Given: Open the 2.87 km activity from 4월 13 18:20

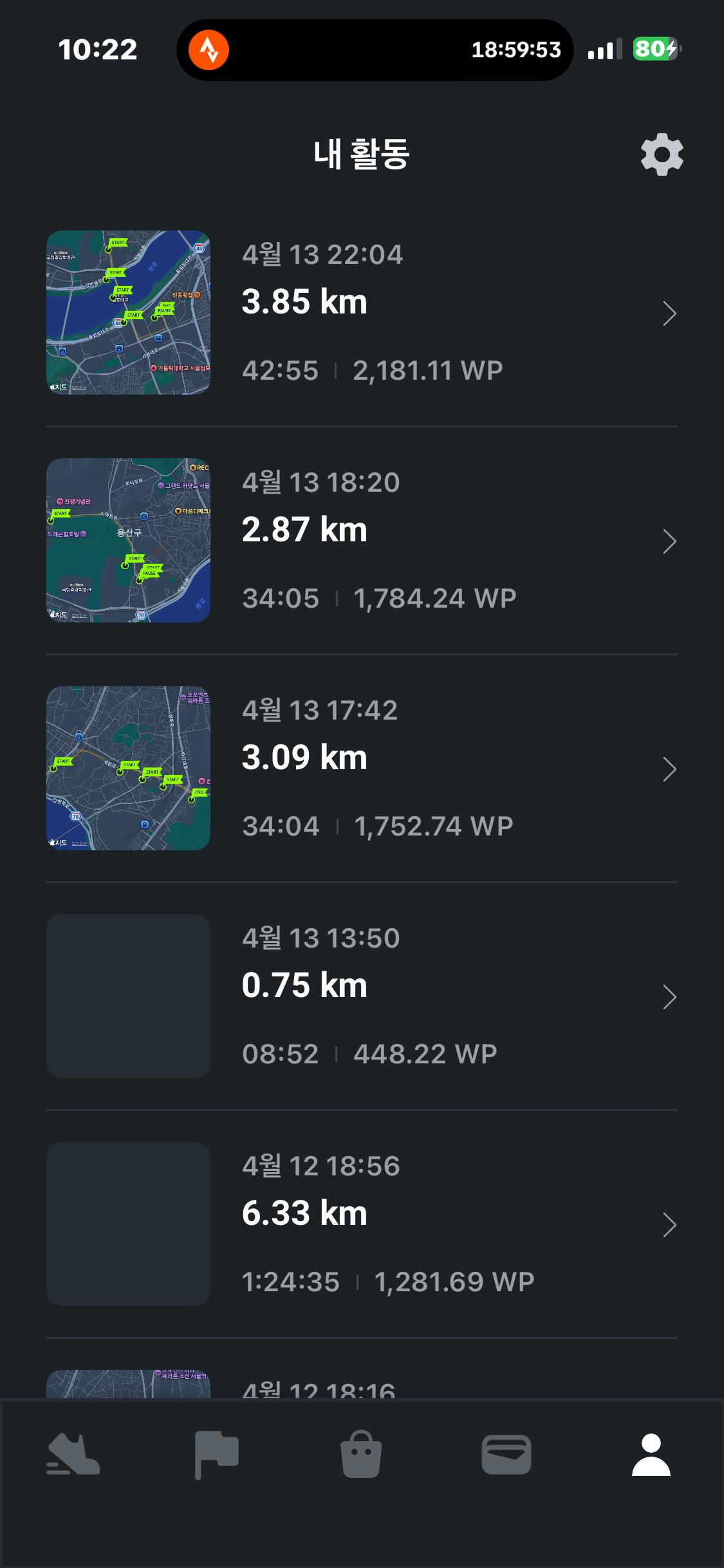Looking at the screenshot, I should (360, 541).
